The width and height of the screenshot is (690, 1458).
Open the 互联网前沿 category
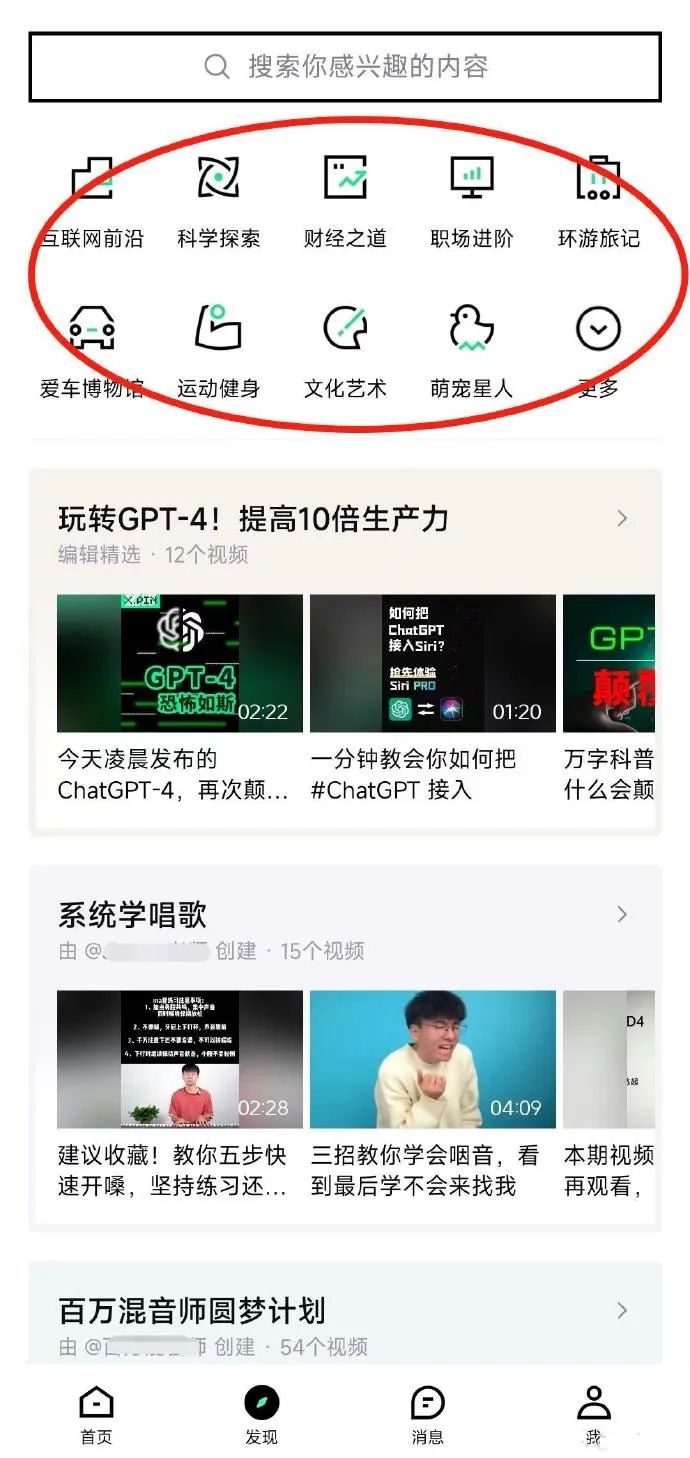click(92, 198)
